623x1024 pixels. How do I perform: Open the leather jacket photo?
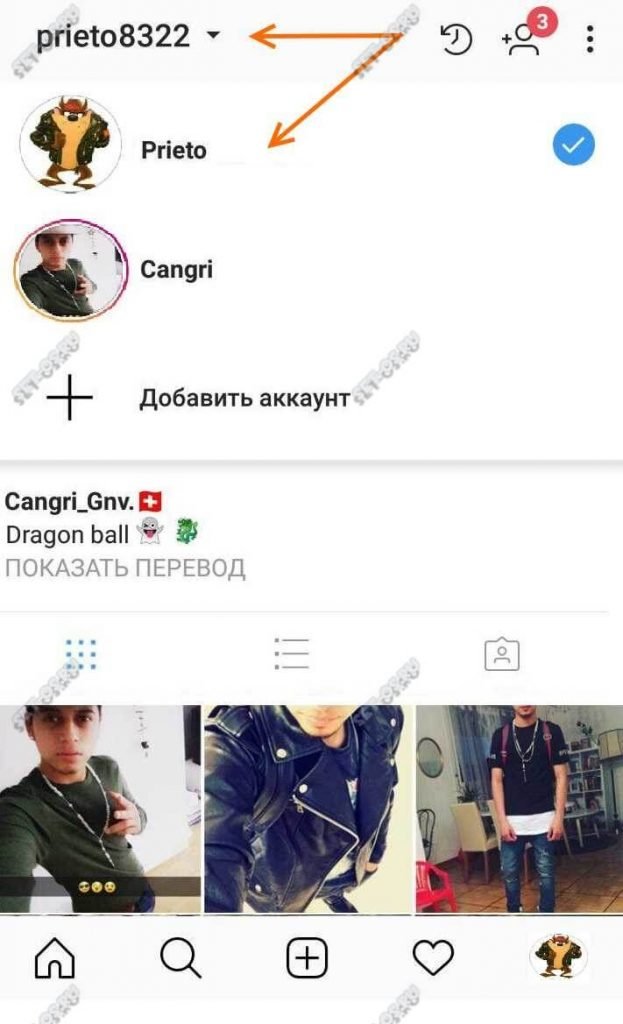308,808
